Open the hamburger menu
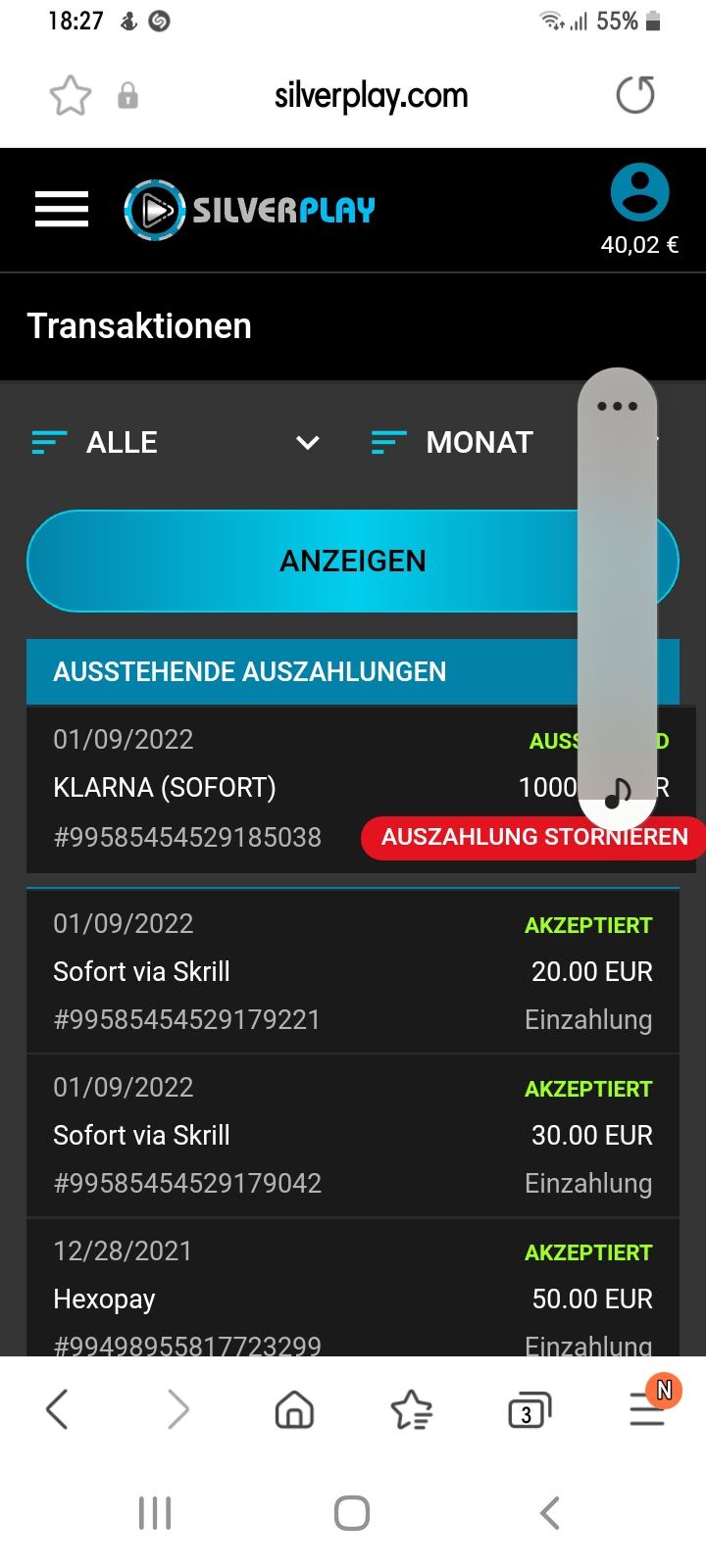This screenshot has width=706, height=1568. coord(62,209)
